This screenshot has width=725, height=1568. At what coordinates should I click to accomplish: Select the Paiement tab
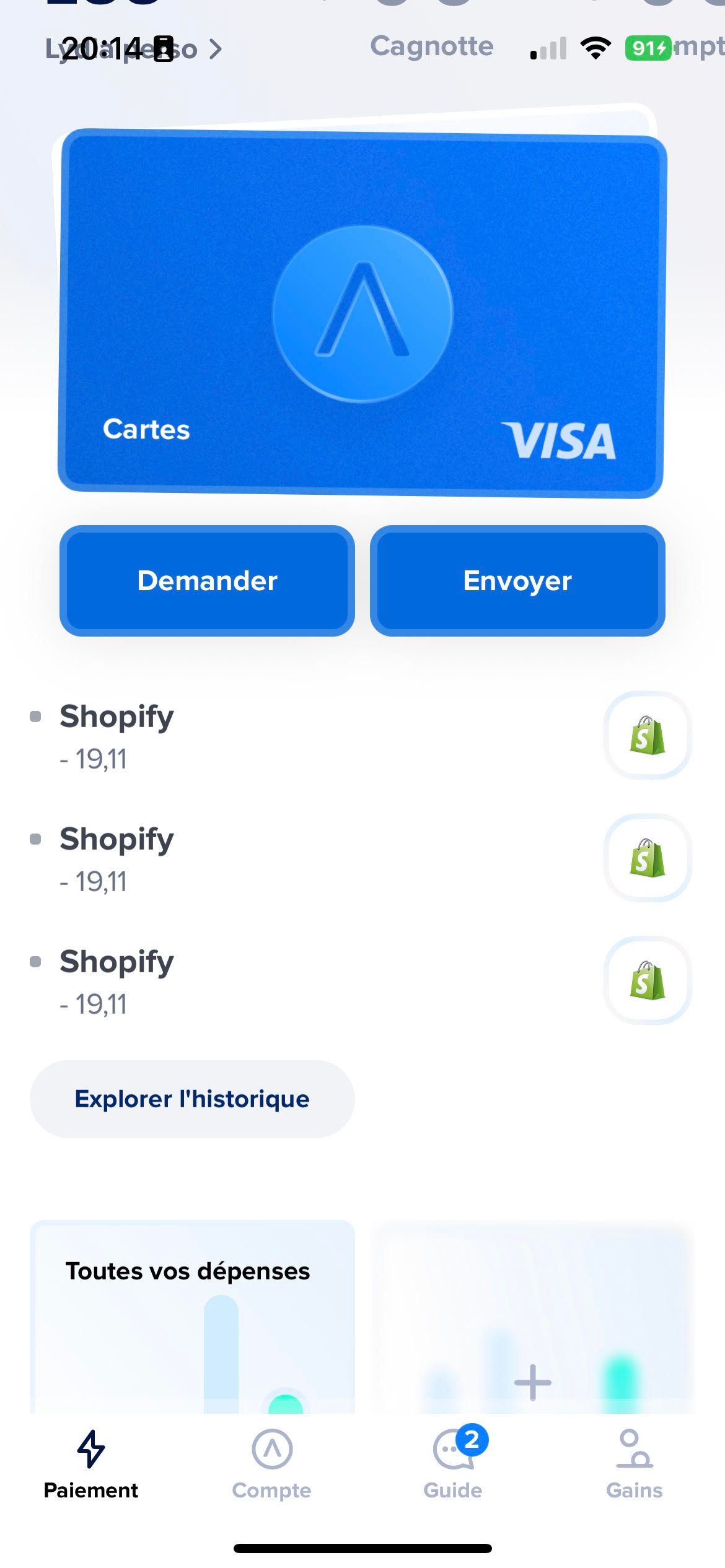(x=90, y=1464)
